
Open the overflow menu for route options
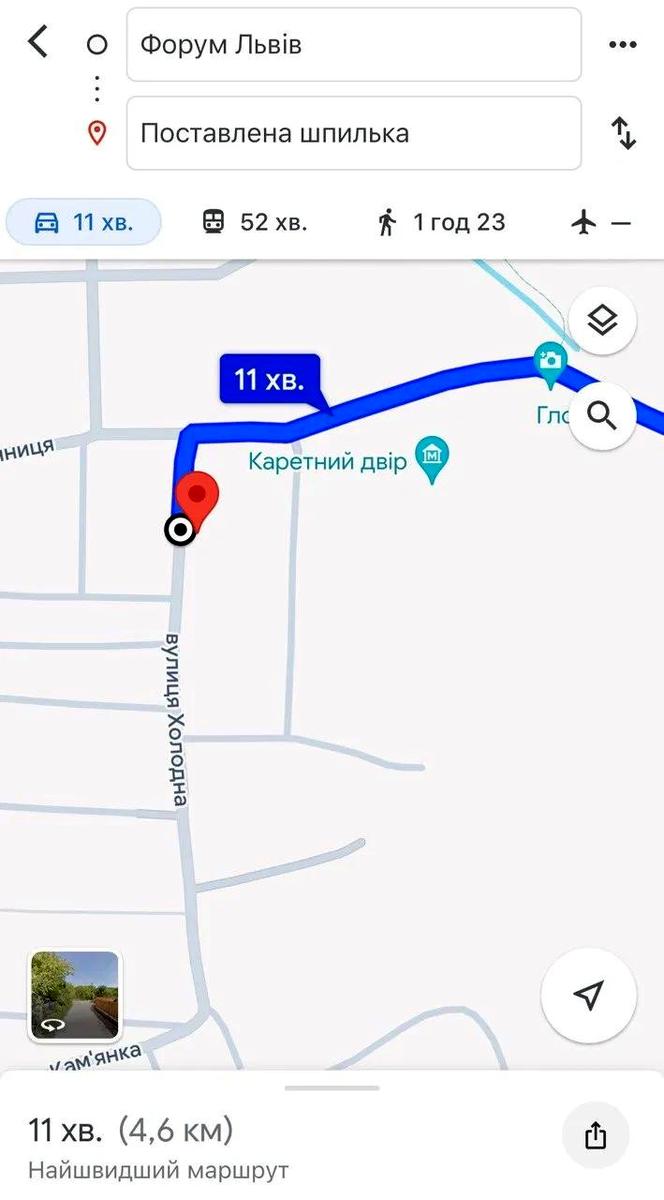point(622,45)
